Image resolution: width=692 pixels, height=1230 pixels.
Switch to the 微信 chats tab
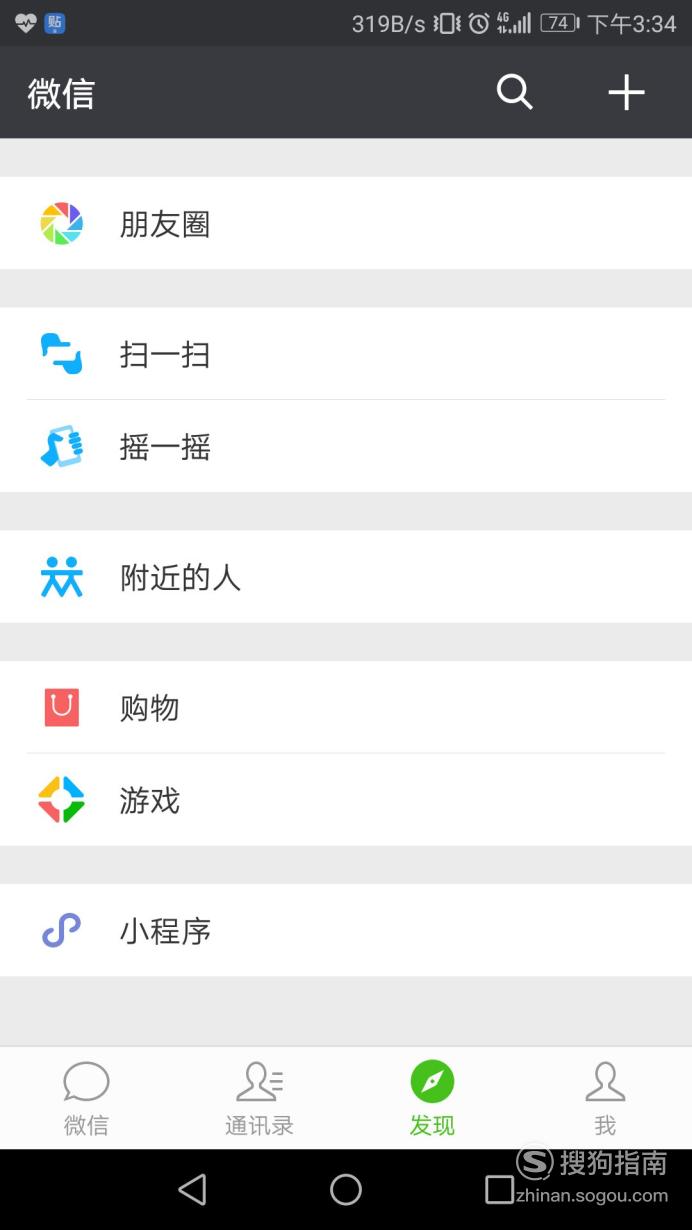pyautogui.click(x=86, y=1098)
